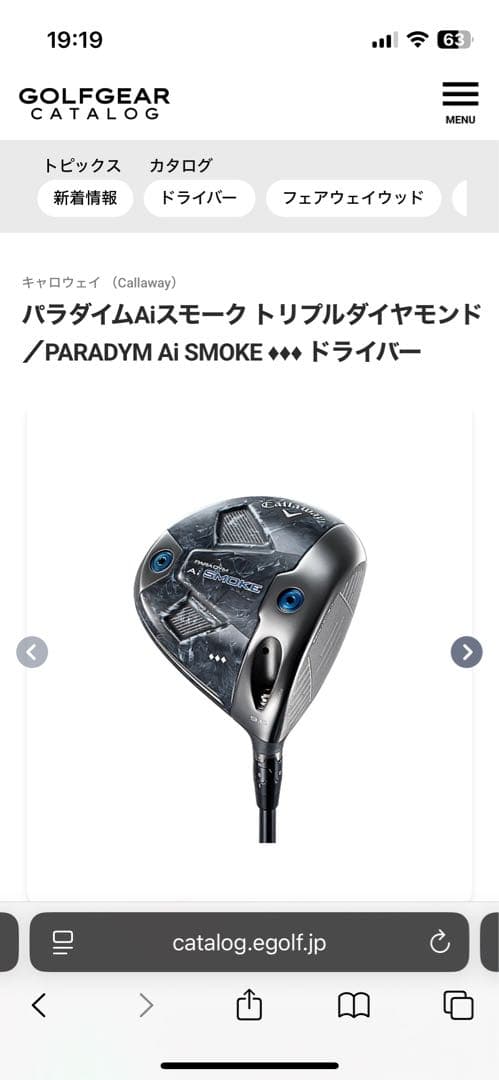The image size is (499, 1080).
Task: Open the tabs overview
Action: [x=458, y=1006]
